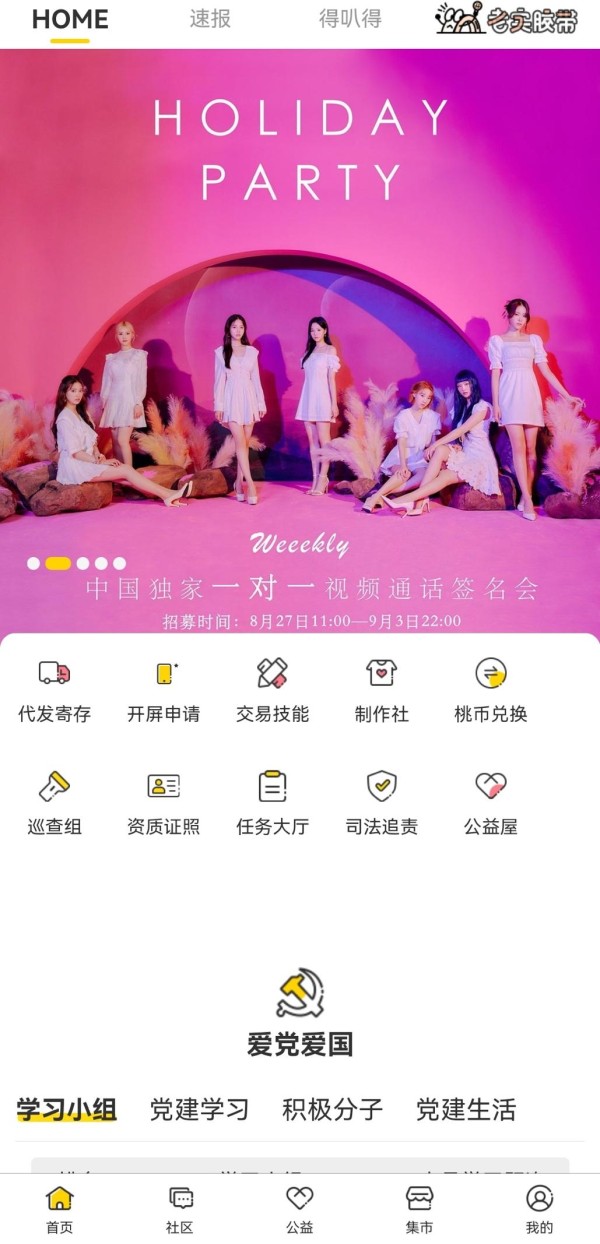The width and height of the screenshot is (600, 1244).
Task: Switch to the 党建生活 tab
Action: 466,1109
